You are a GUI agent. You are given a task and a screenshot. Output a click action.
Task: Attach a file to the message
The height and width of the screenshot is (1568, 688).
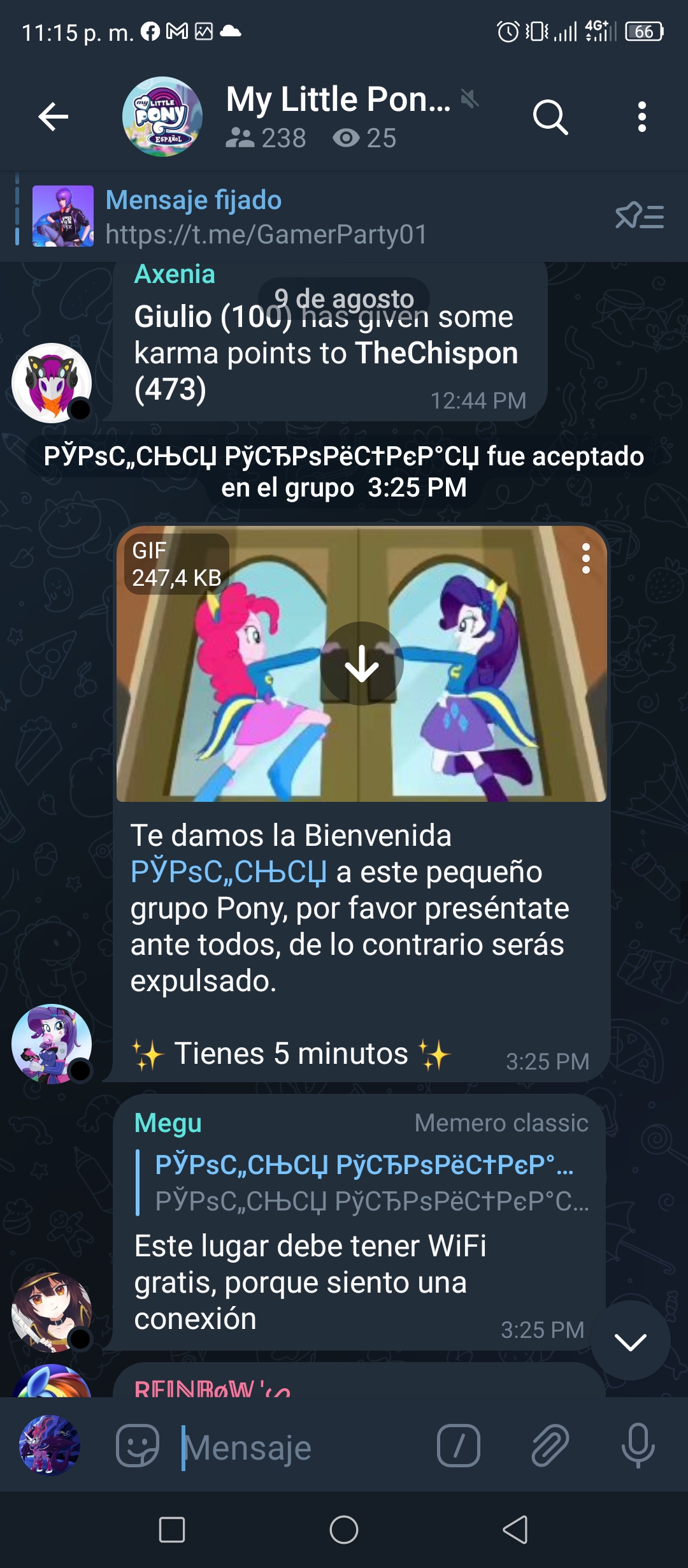(550, 1446)
